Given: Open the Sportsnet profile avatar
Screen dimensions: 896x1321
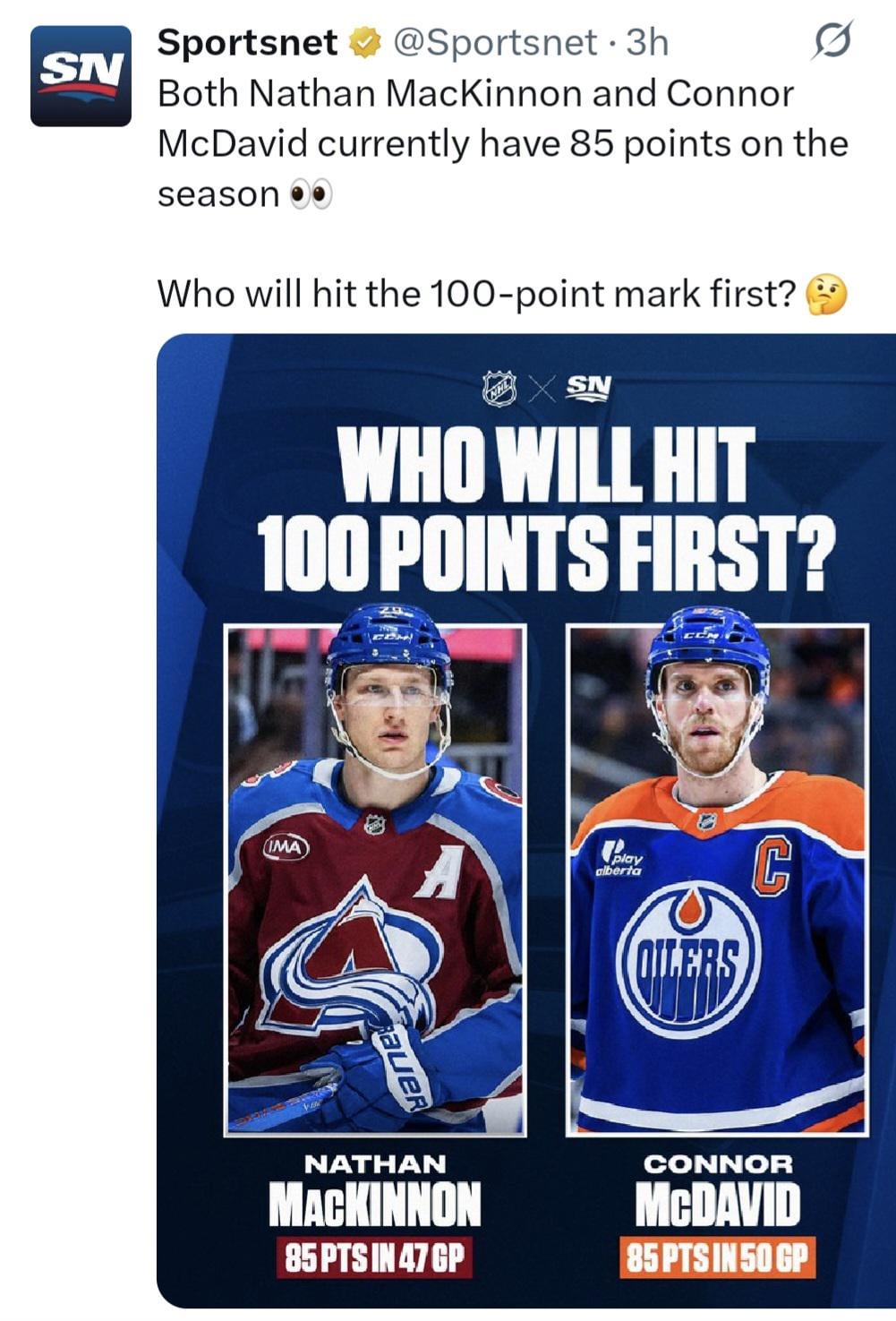Looking at the screenshot, I should coord(81,76).
